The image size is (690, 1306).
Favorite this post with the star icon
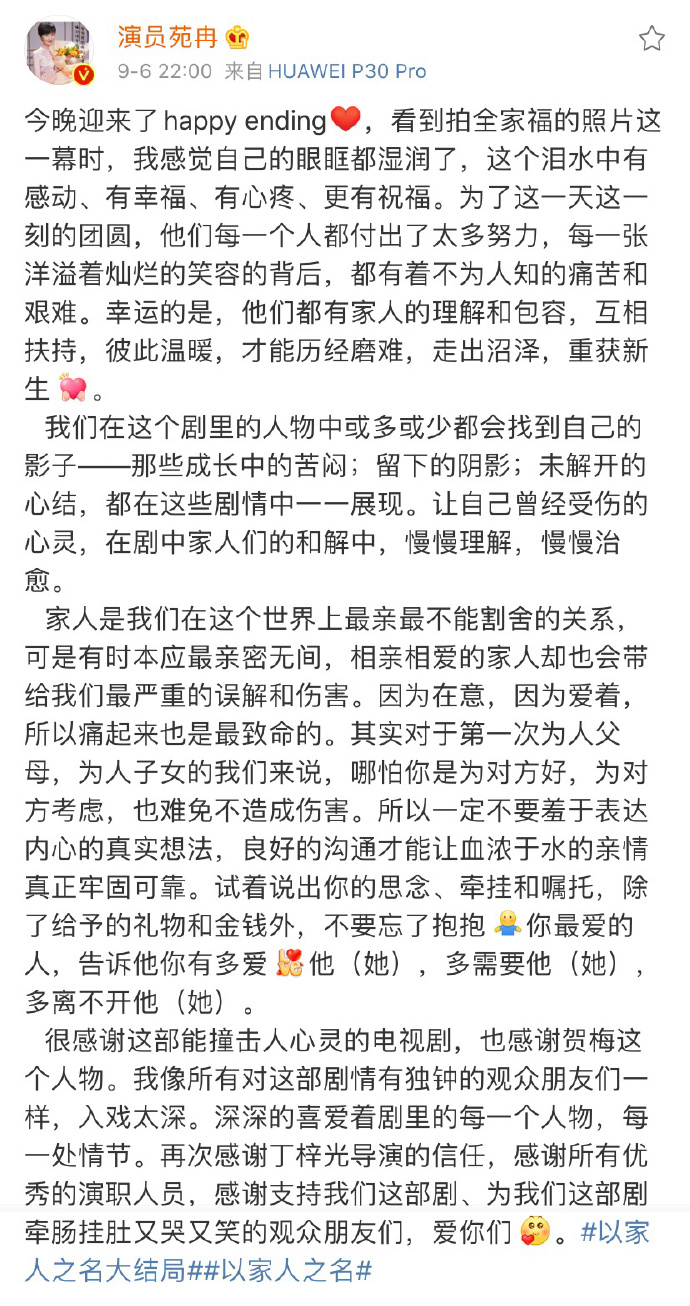click(651, 39)
